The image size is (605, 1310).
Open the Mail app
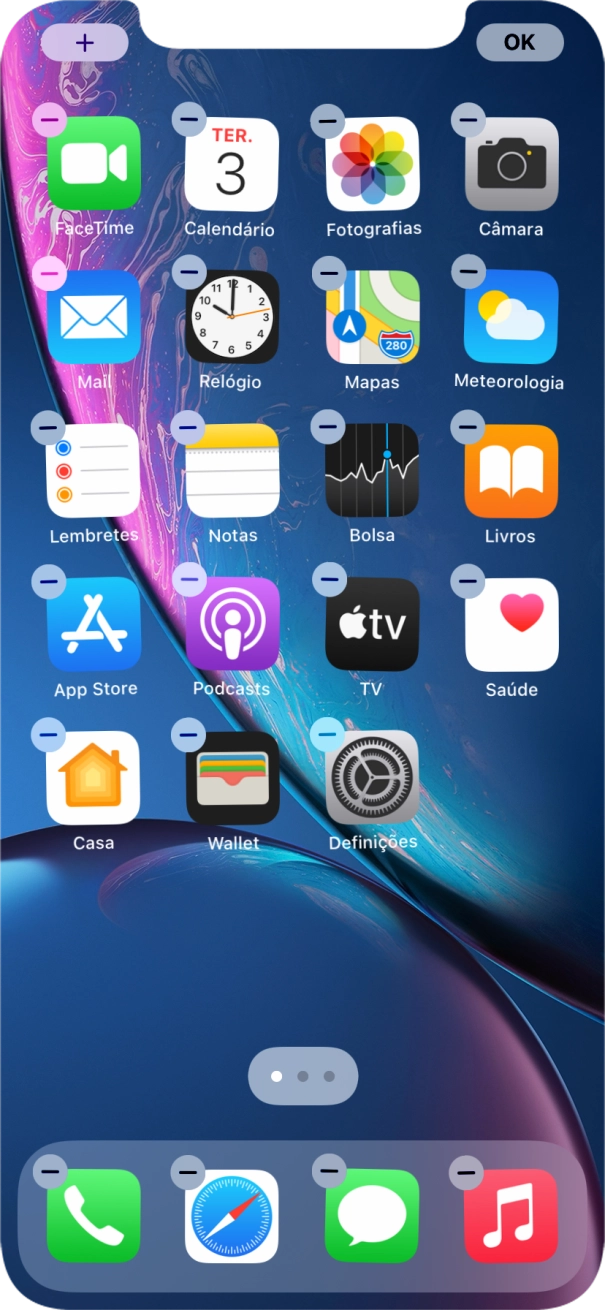click(x=94, y=316)
